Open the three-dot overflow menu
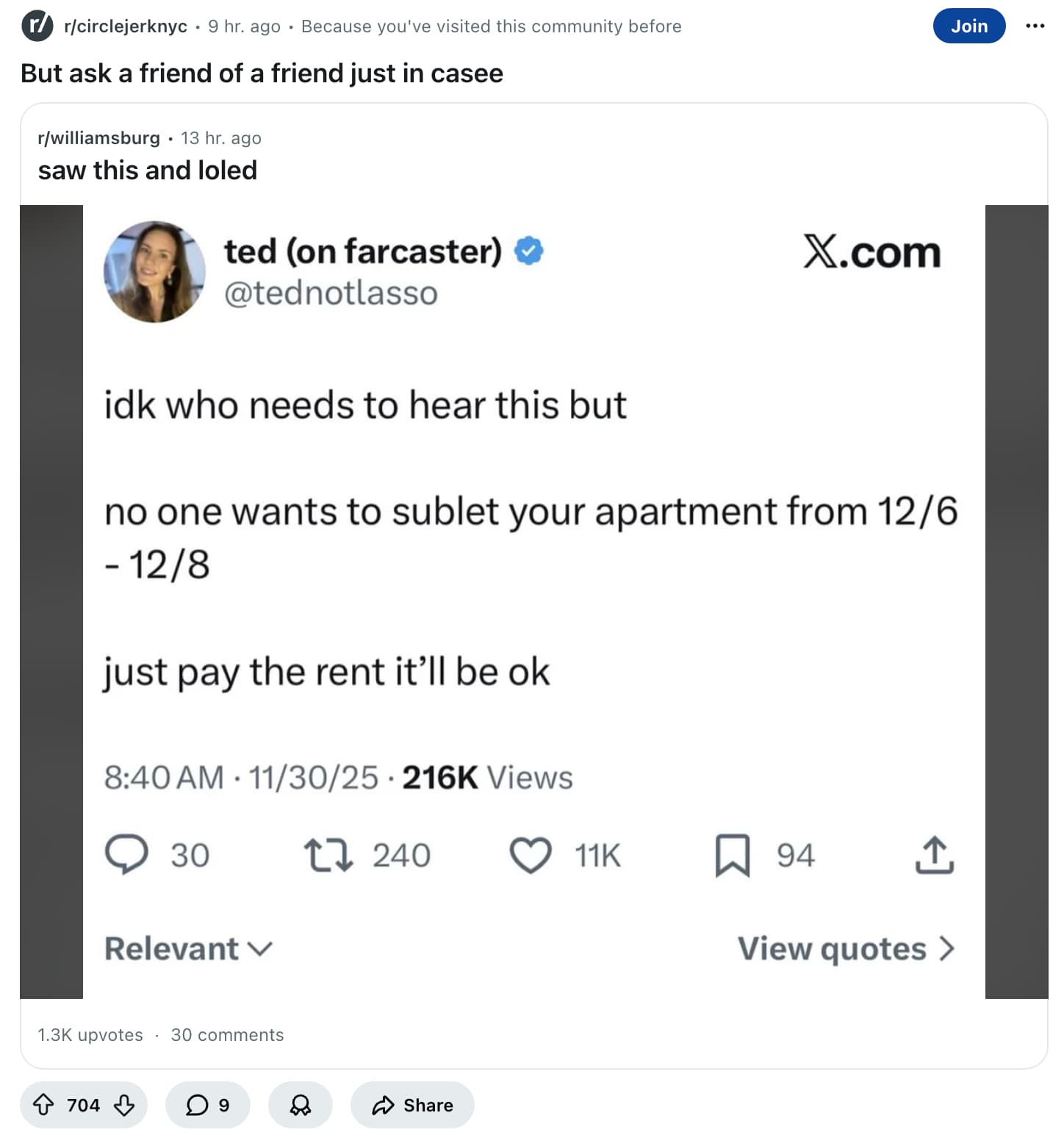The image size is (1064, 1135). tap(1035, 26)
